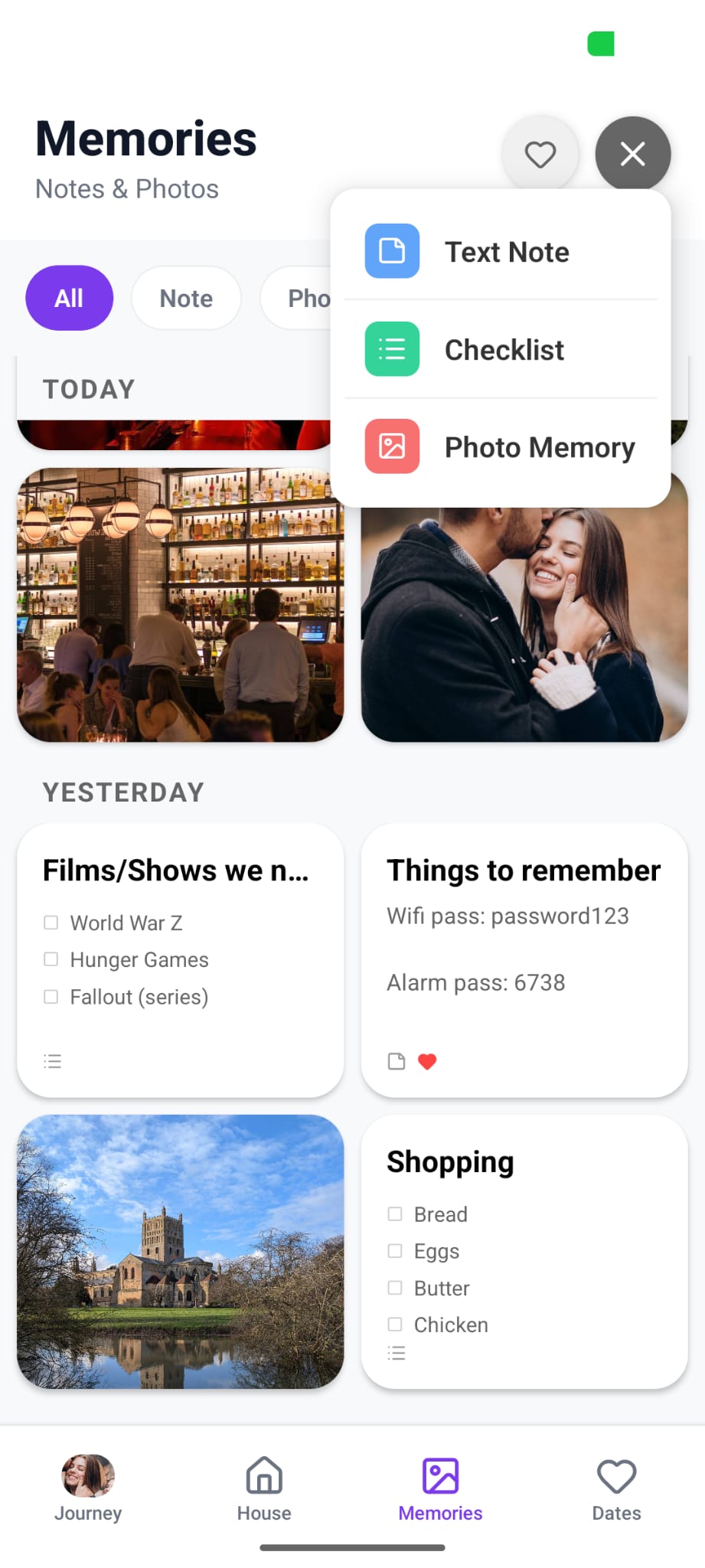Viewport: 705px width, 1568px height.
Task: Check Bread on the Shopping list
Action: tap(395, 1214)
